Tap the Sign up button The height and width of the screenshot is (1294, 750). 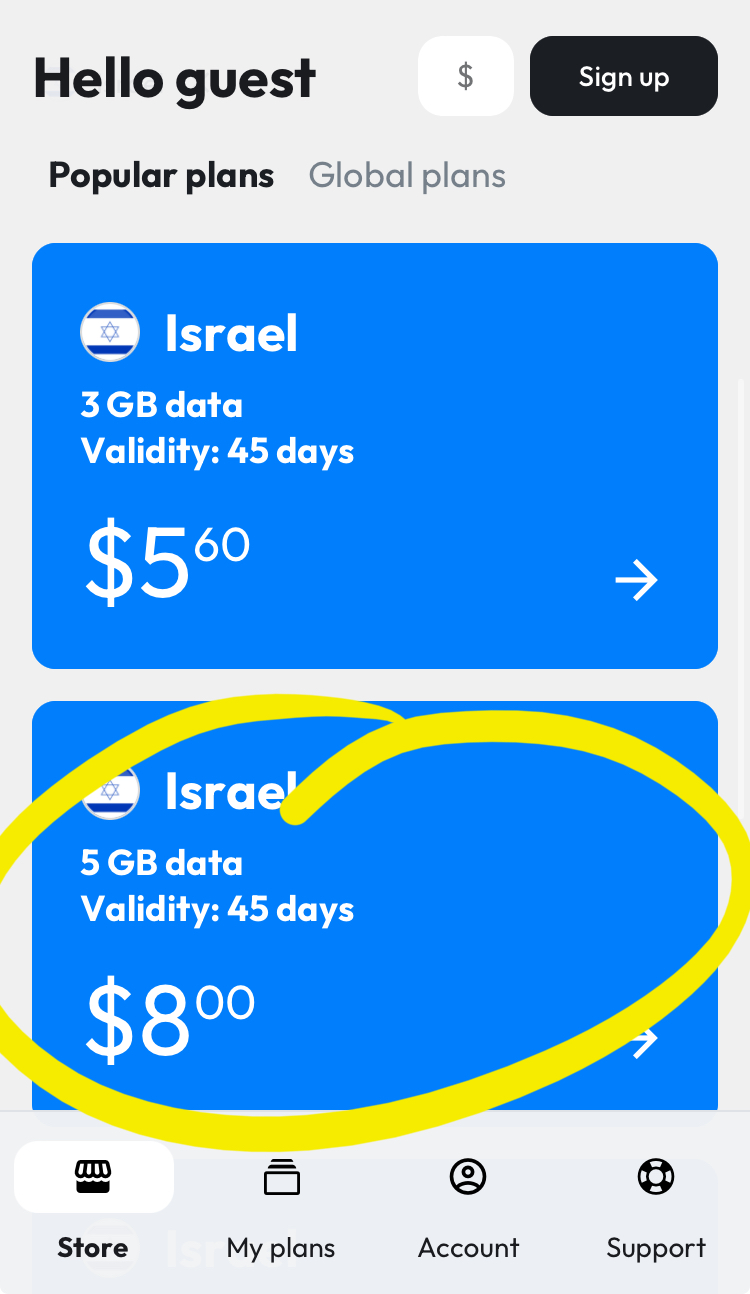tap(624, 76)
